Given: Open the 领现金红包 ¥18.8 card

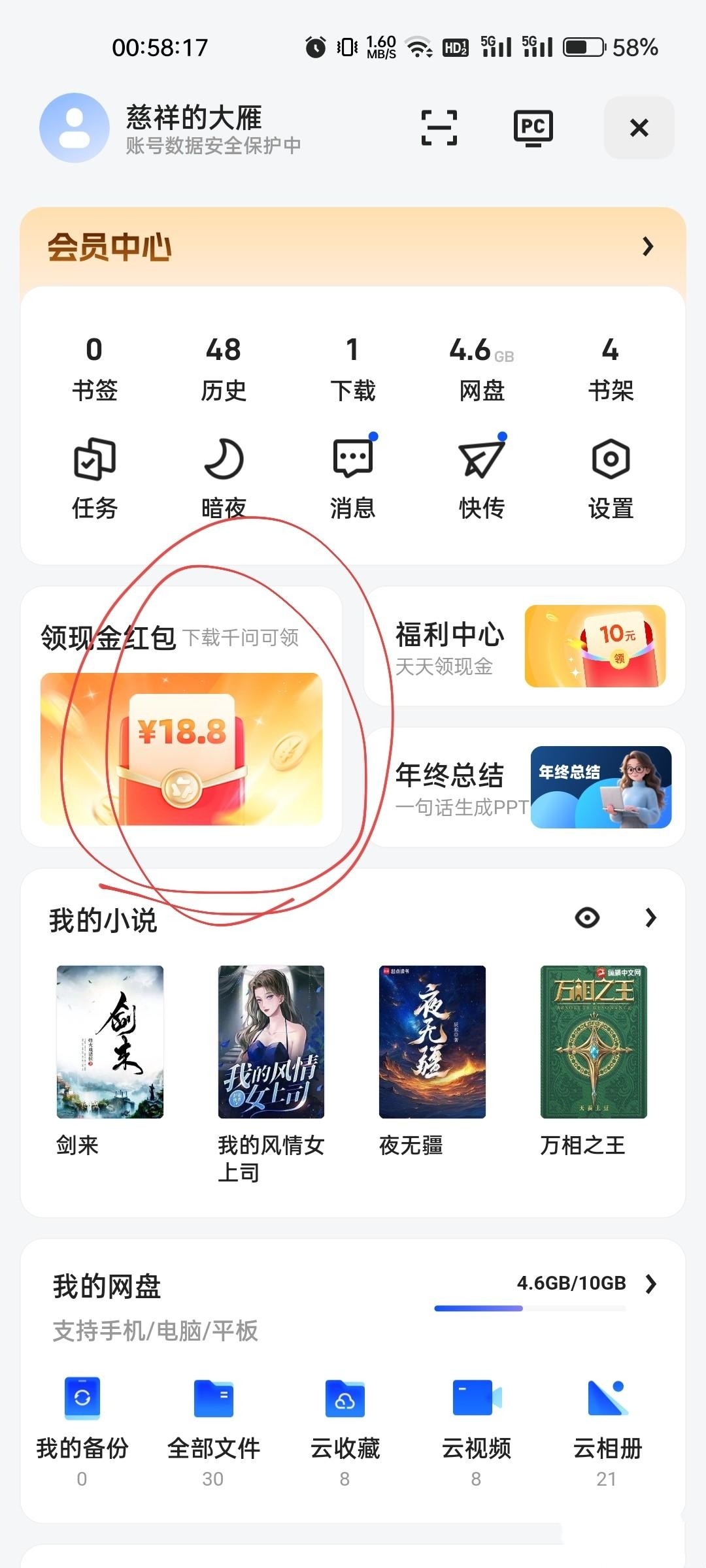Looking at the screenshot, I should [x=181, y=748].
